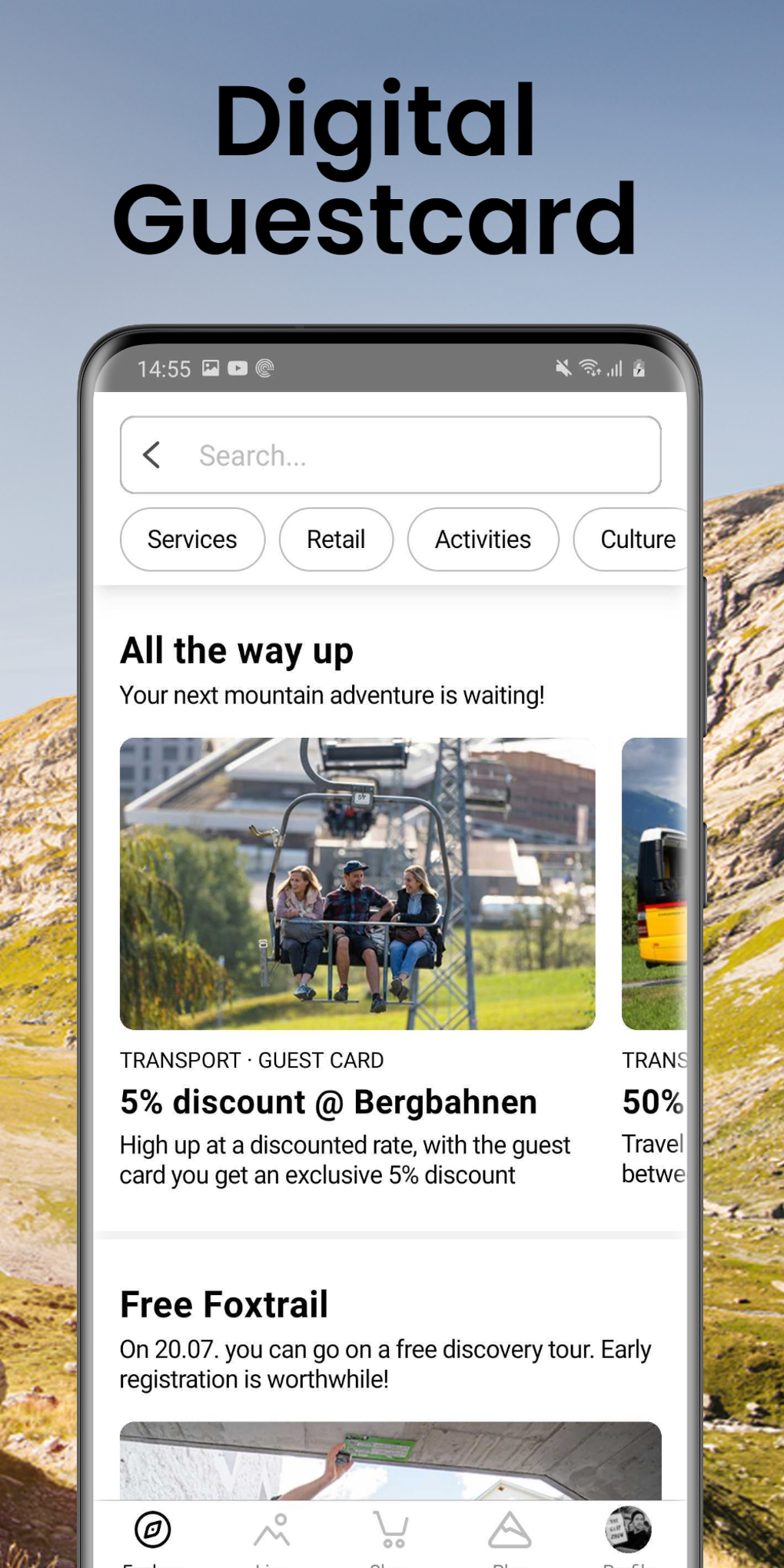This screenshot has height=1568, width=784.
Task: Tap the YouTube icon in the status bar
Action: point(238,369)
